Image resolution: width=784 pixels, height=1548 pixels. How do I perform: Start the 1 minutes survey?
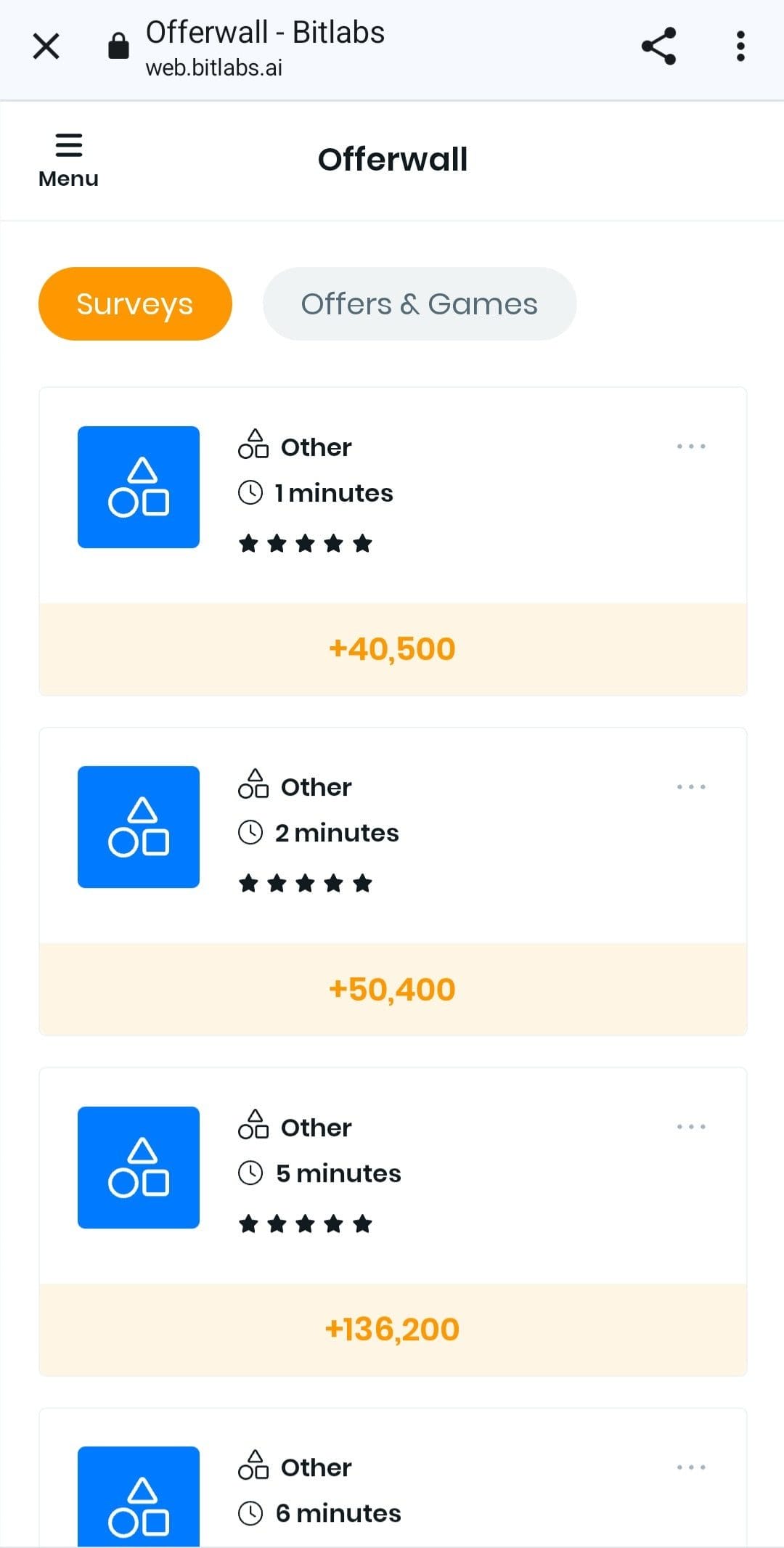[393, 542]
